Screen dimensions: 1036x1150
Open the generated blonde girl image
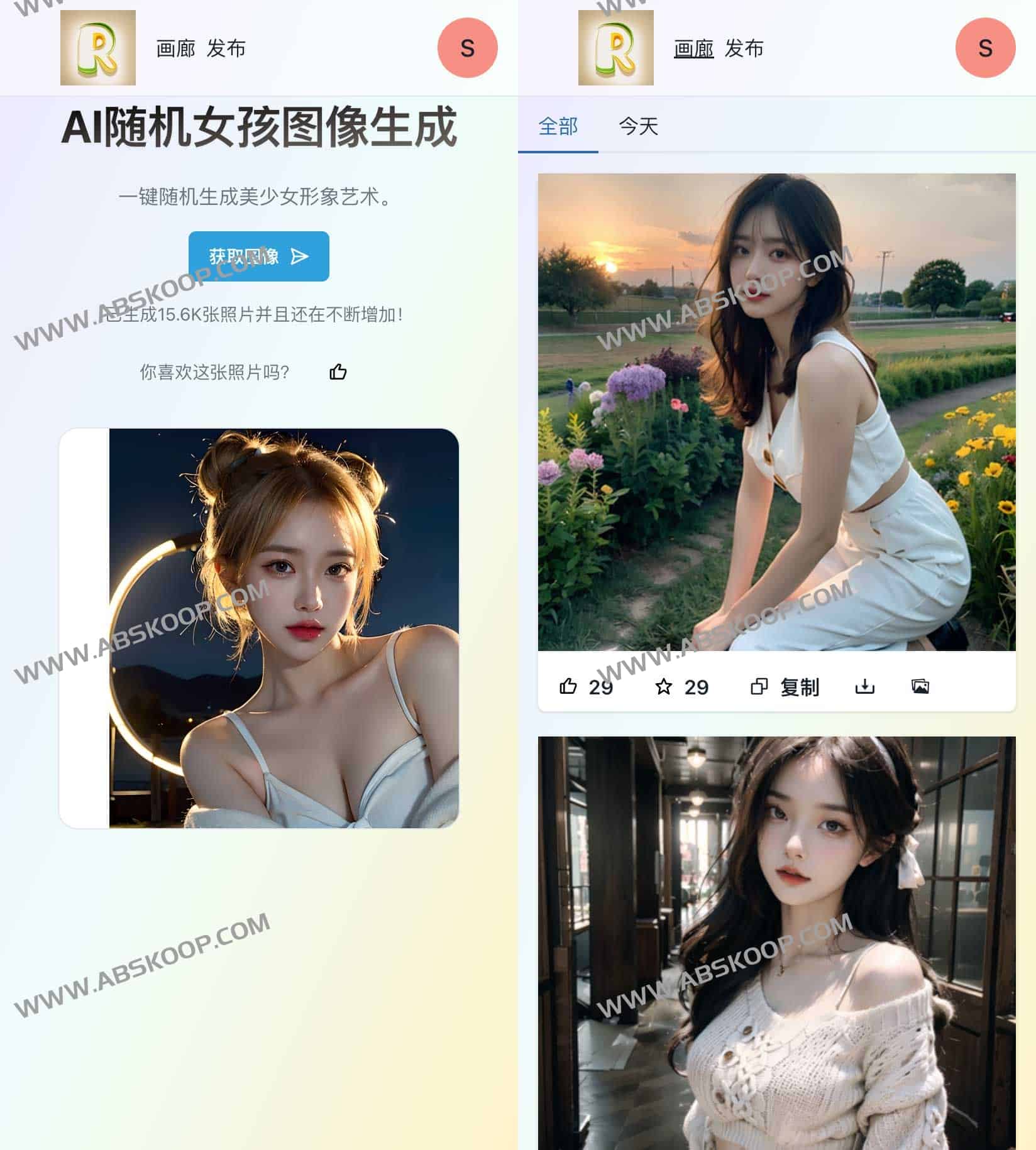[x=284, y=628]
